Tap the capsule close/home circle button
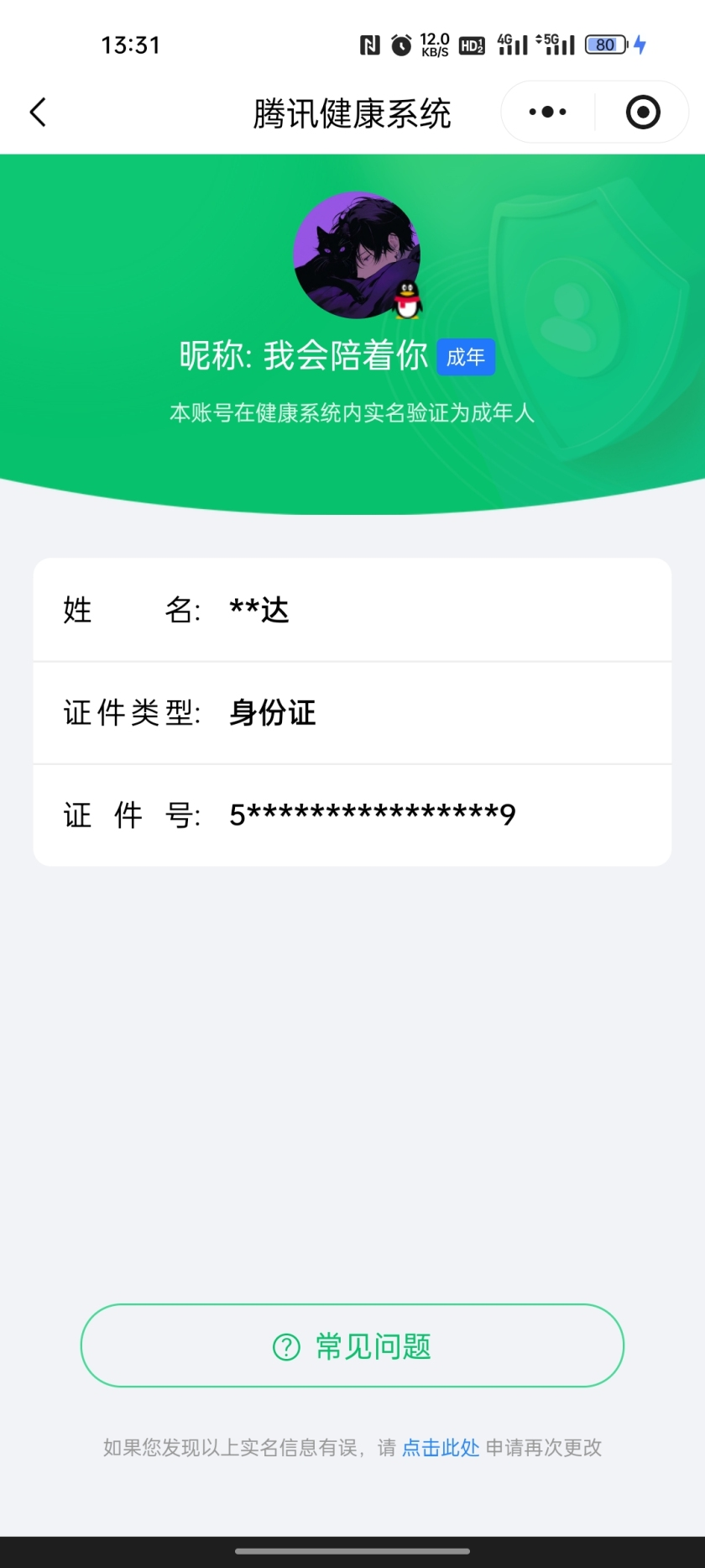Image resolution: width=705 pixels, height=1568 pixels. tap(641, 111)
